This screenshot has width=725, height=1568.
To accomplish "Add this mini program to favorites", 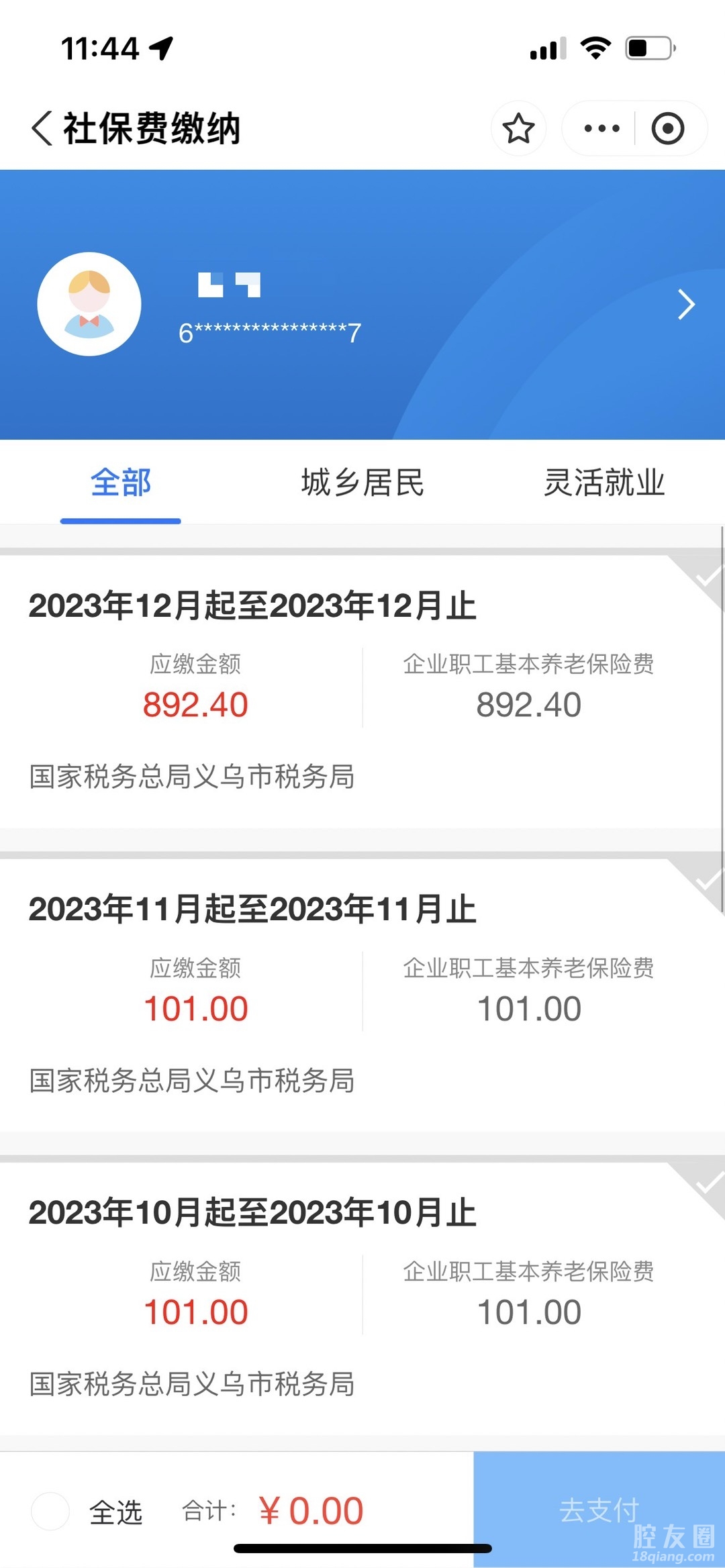I will tap(518, 128).
